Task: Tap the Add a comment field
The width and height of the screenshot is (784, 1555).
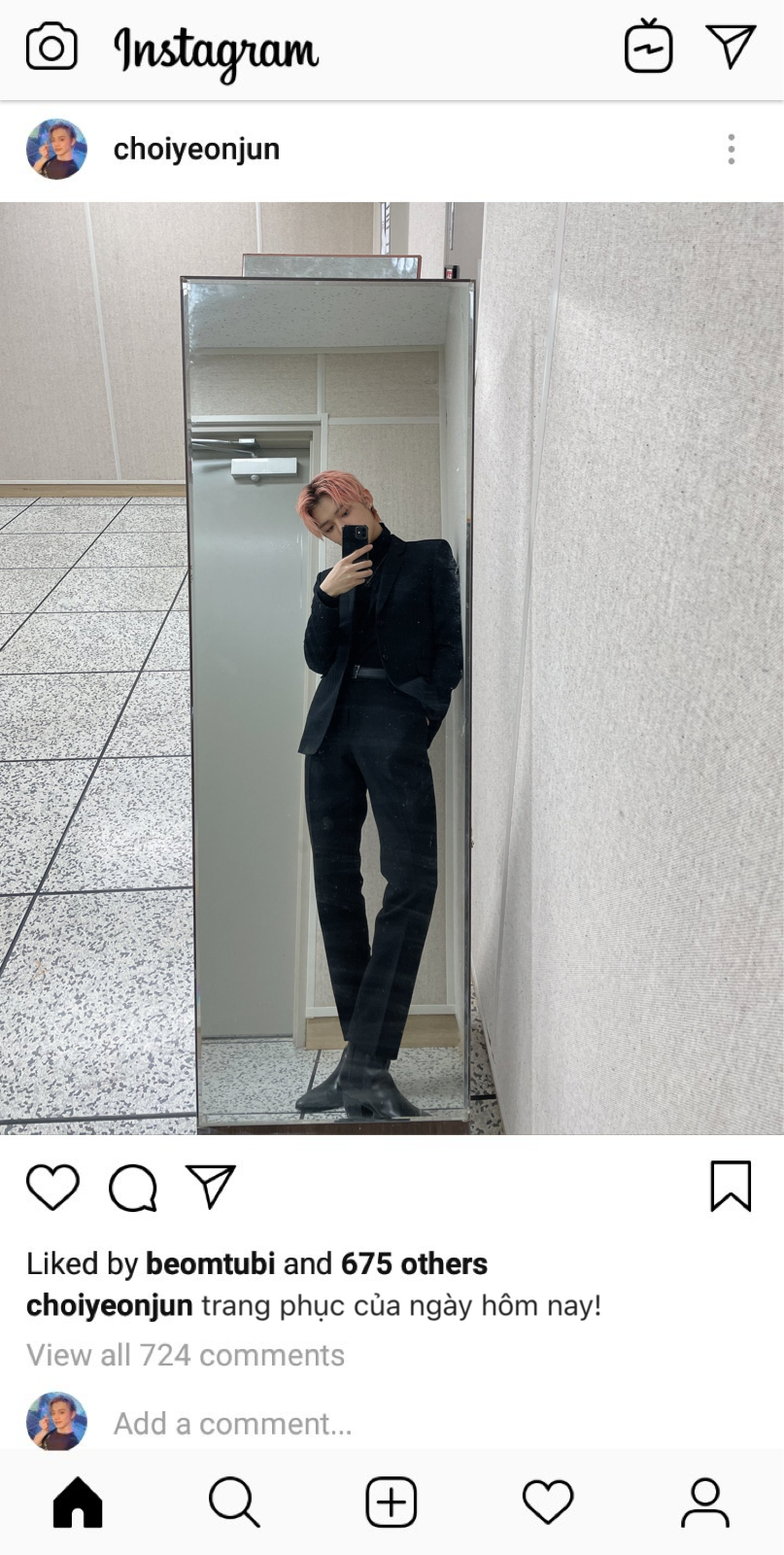Action: coord(233,1424)
